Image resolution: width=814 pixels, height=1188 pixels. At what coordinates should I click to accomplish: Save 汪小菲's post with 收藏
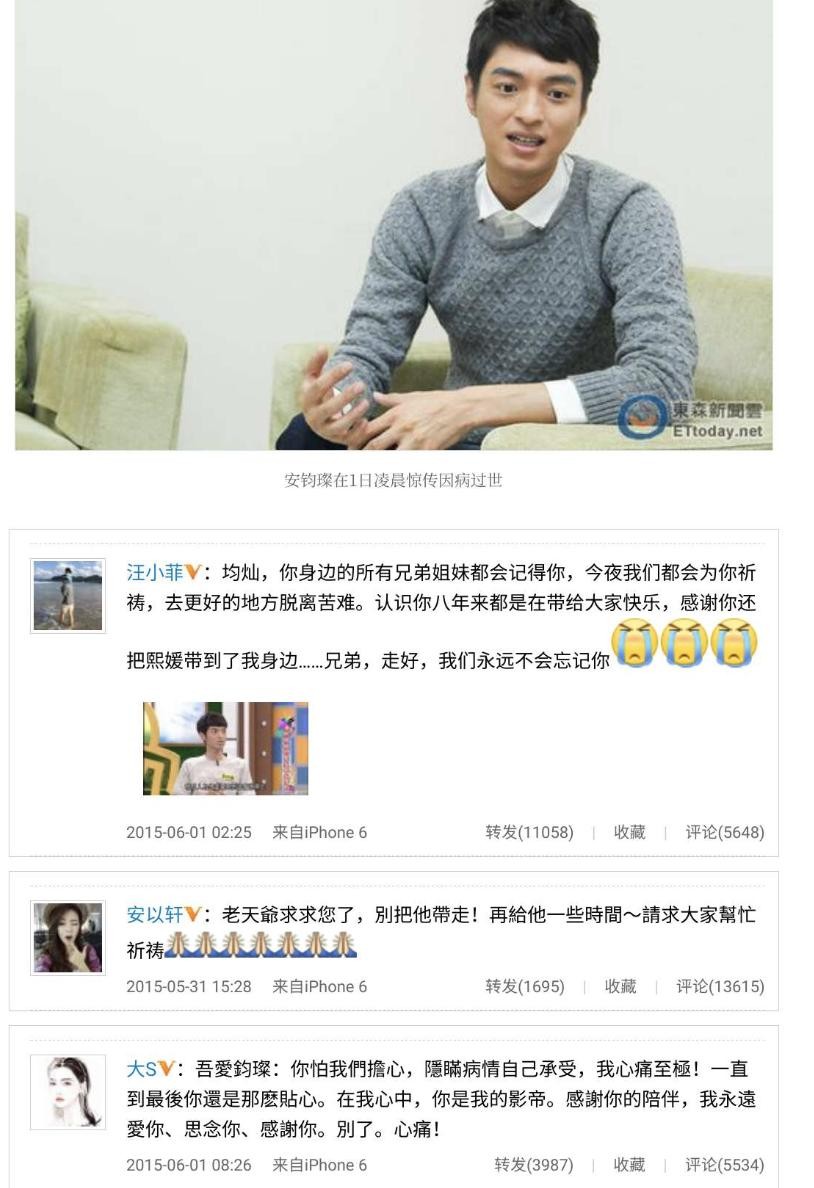pyautogui.click(x=629, y=832)
